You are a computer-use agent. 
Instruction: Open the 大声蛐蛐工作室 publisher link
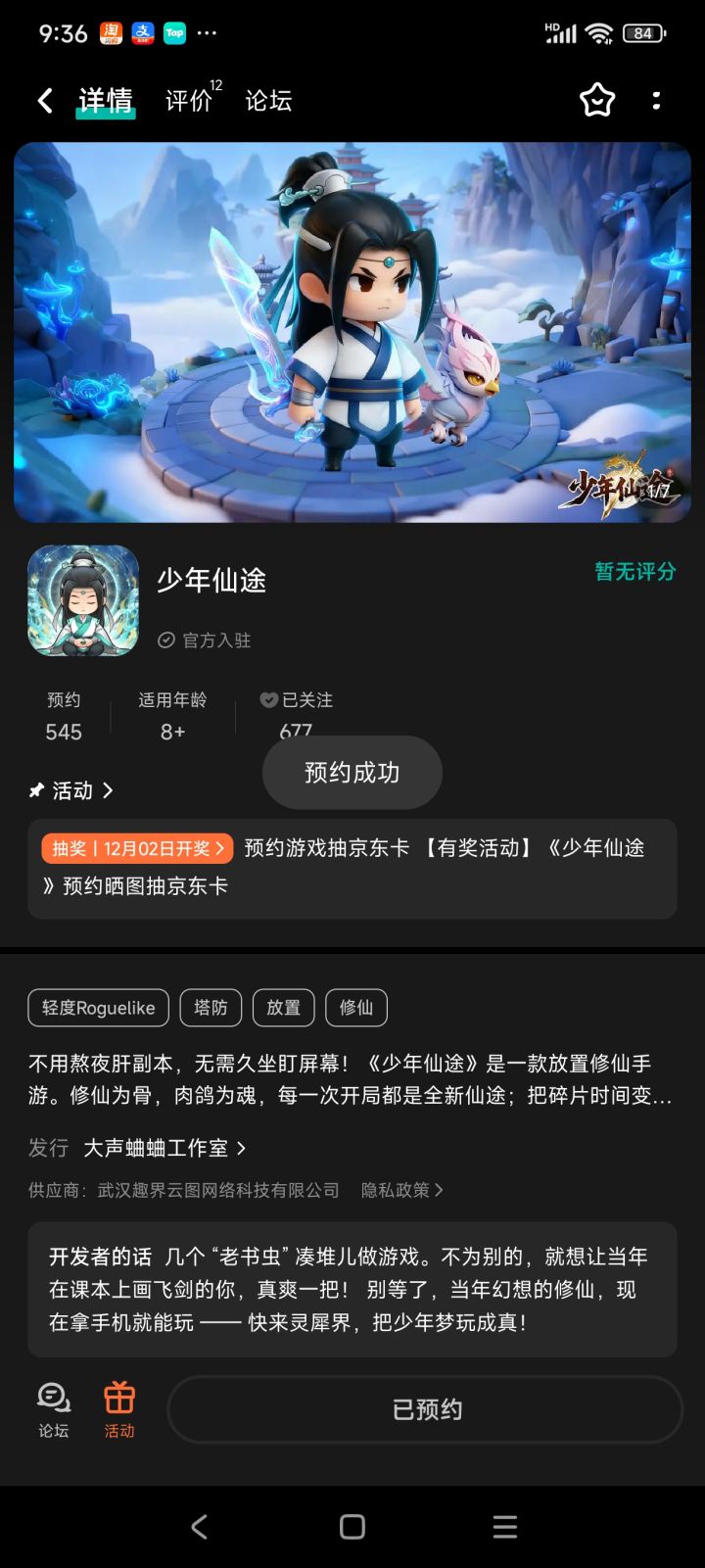tap(157, 1147)
